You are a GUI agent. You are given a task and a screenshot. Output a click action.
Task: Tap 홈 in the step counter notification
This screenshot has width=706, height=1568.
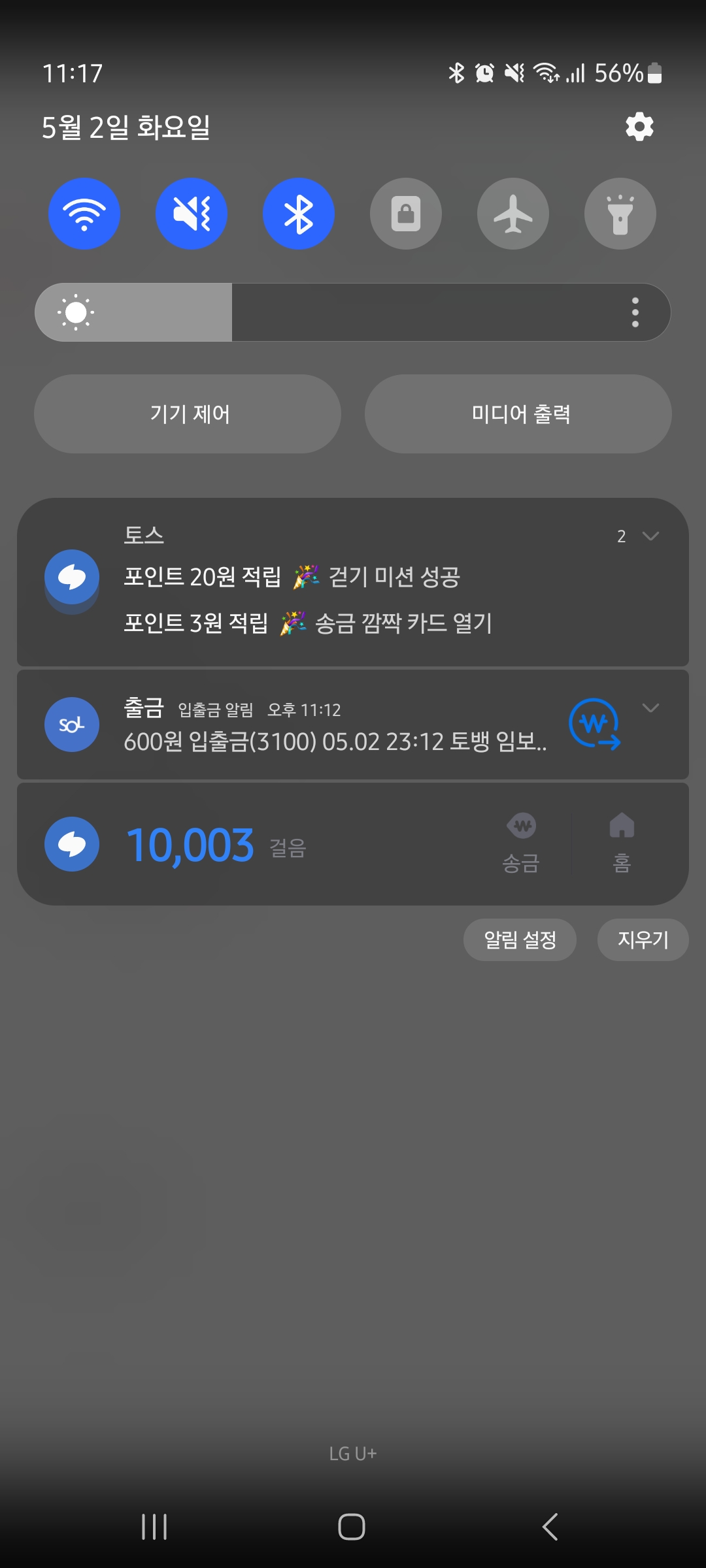pyautogui.click(x=622, y=843)
